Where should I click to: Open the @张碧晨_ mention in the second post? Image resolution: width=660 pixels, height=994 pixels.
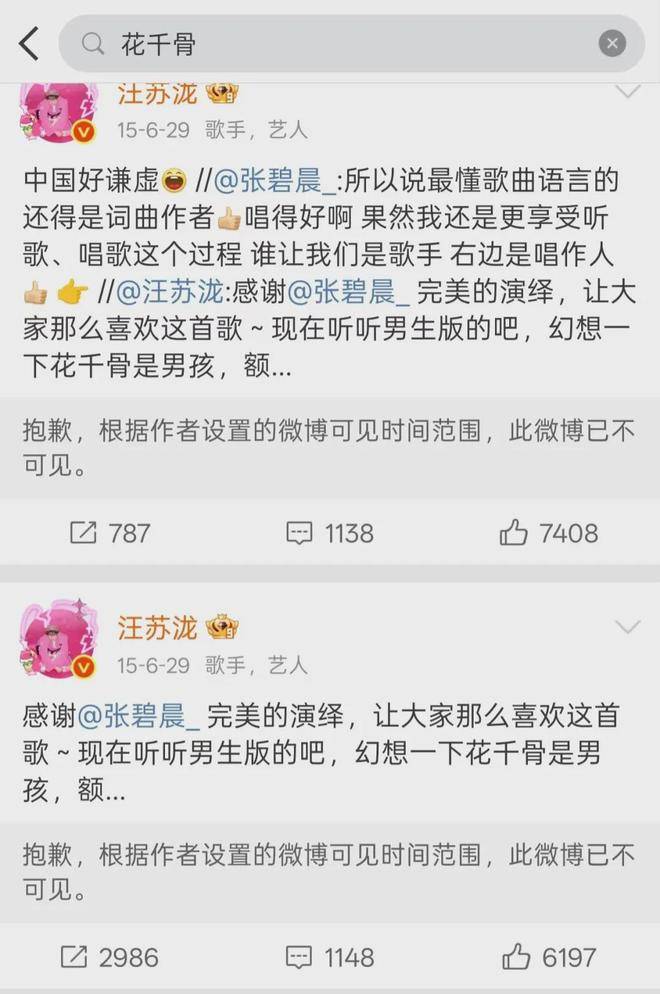(x=140, y=715)
